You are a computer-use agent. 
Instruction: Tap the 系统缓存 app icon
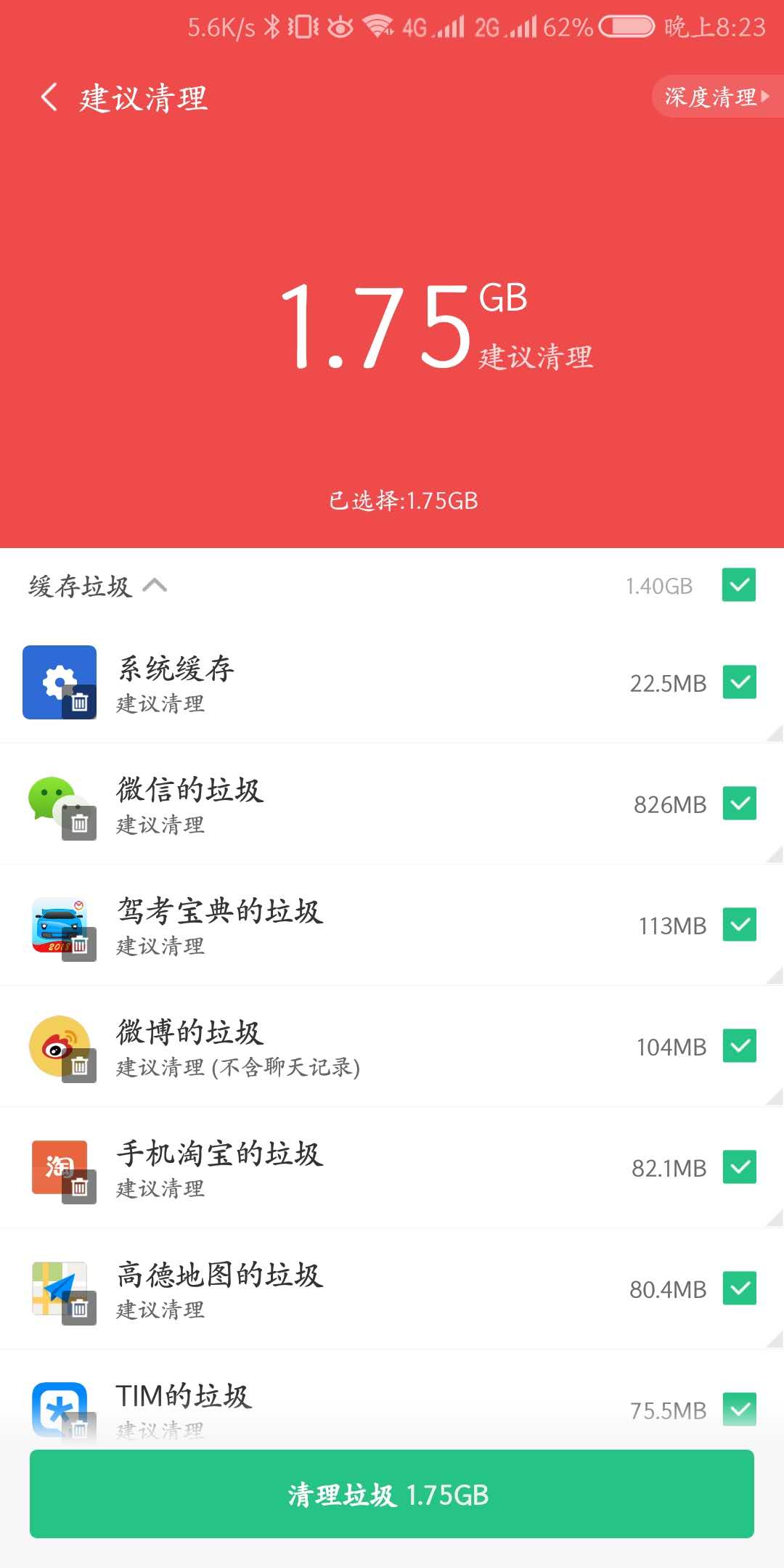coord(60,681)
